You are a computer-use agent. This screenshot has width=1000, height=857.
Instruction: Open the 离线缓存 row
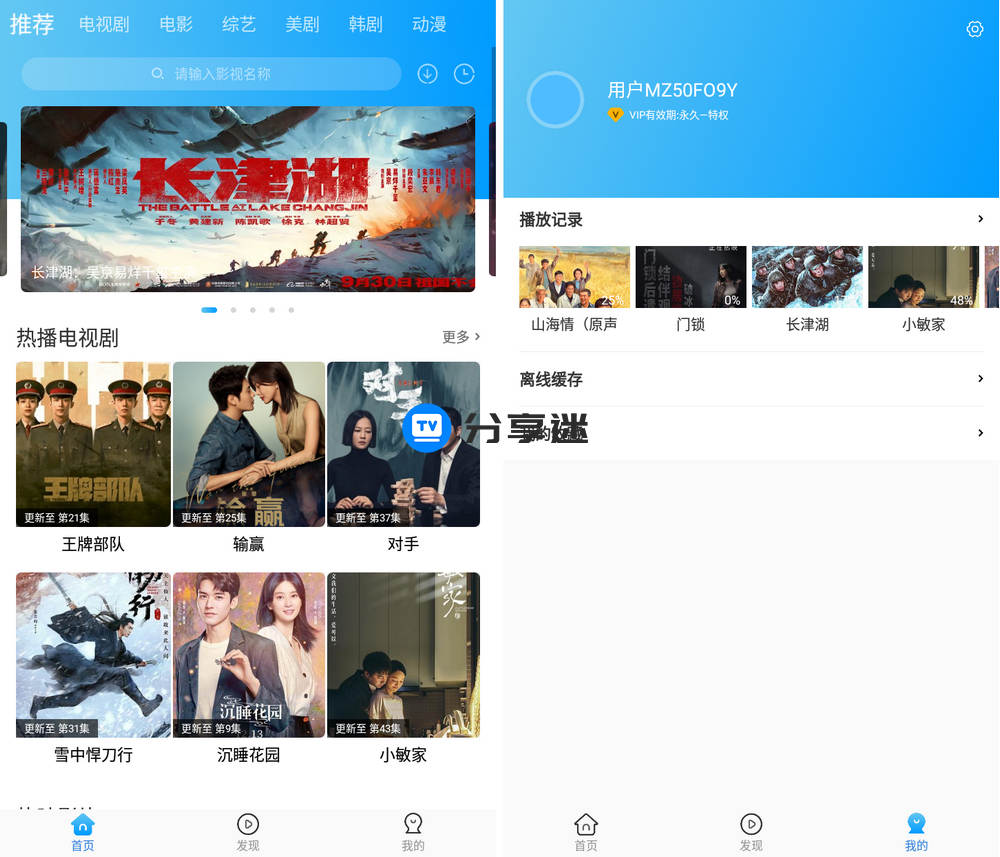point(750,379)
